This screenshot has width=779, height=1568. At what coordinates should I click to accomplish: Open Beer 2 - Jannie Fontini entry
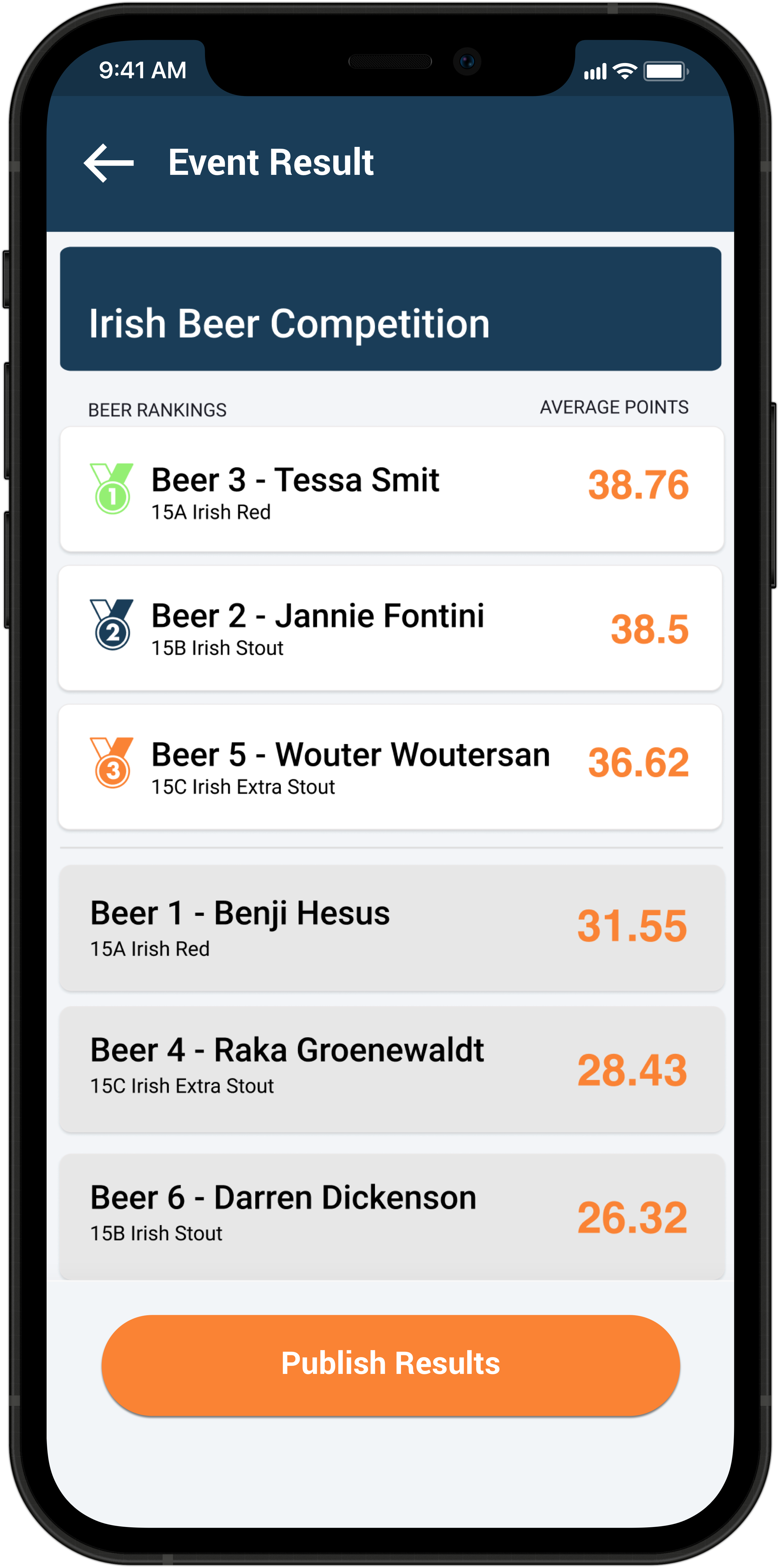pyautogui.click(x=390, y=628)
